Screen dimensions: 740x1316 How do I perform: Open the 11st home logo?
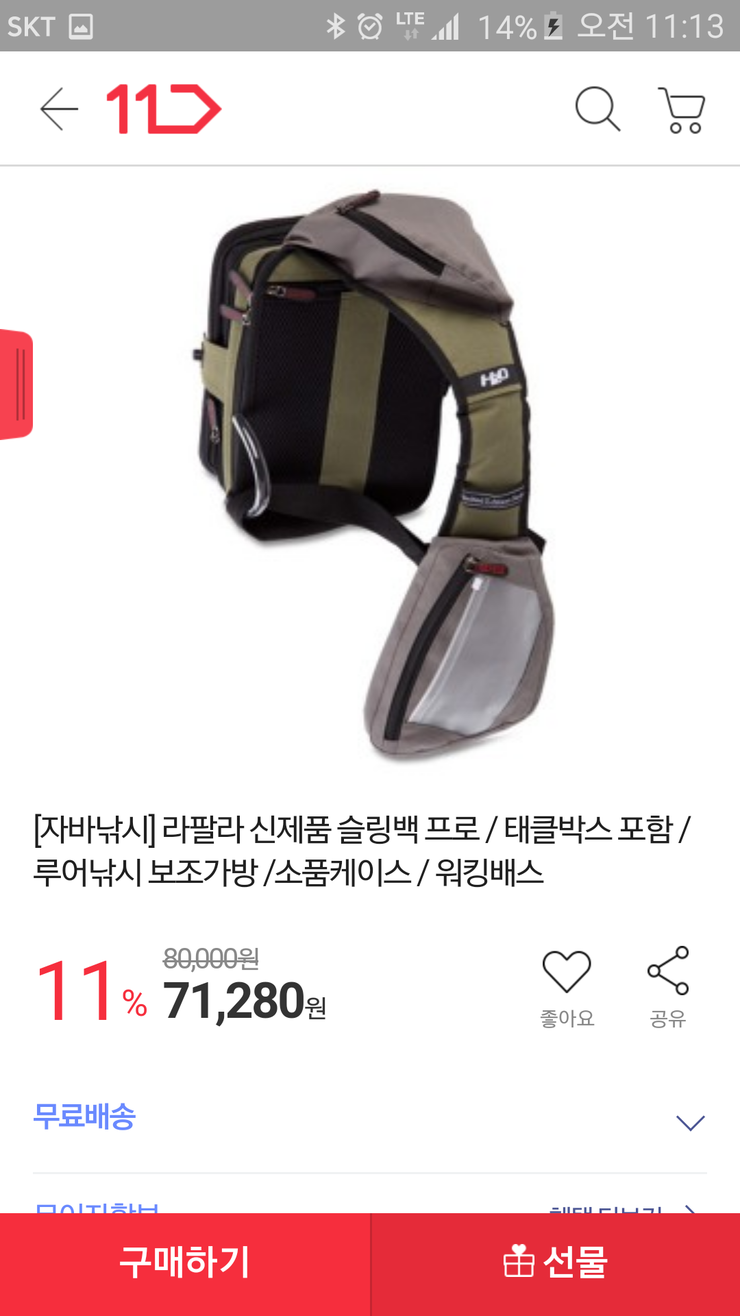pos(163,109)
